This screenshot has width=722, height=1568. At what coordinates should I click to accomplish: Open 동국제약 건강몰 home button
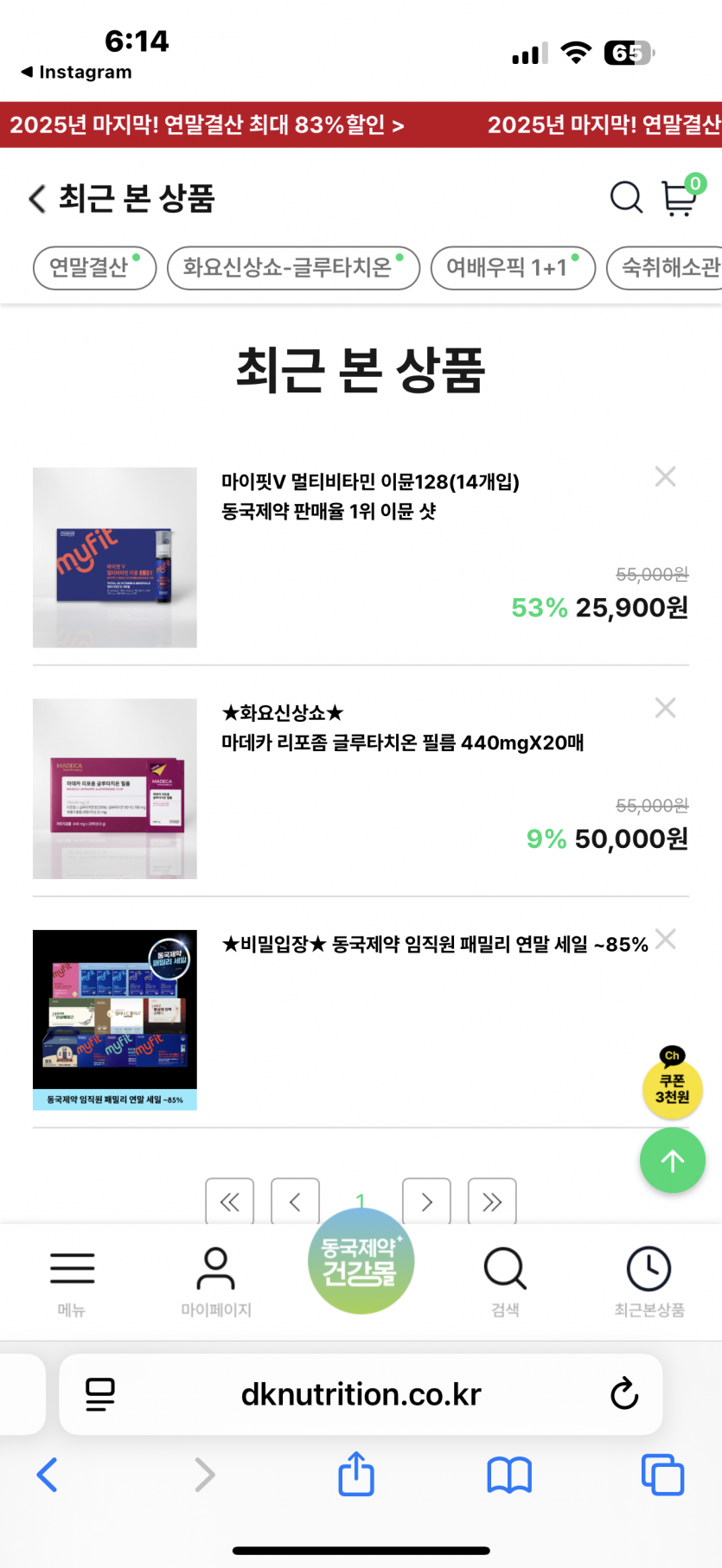point(361,1261)
